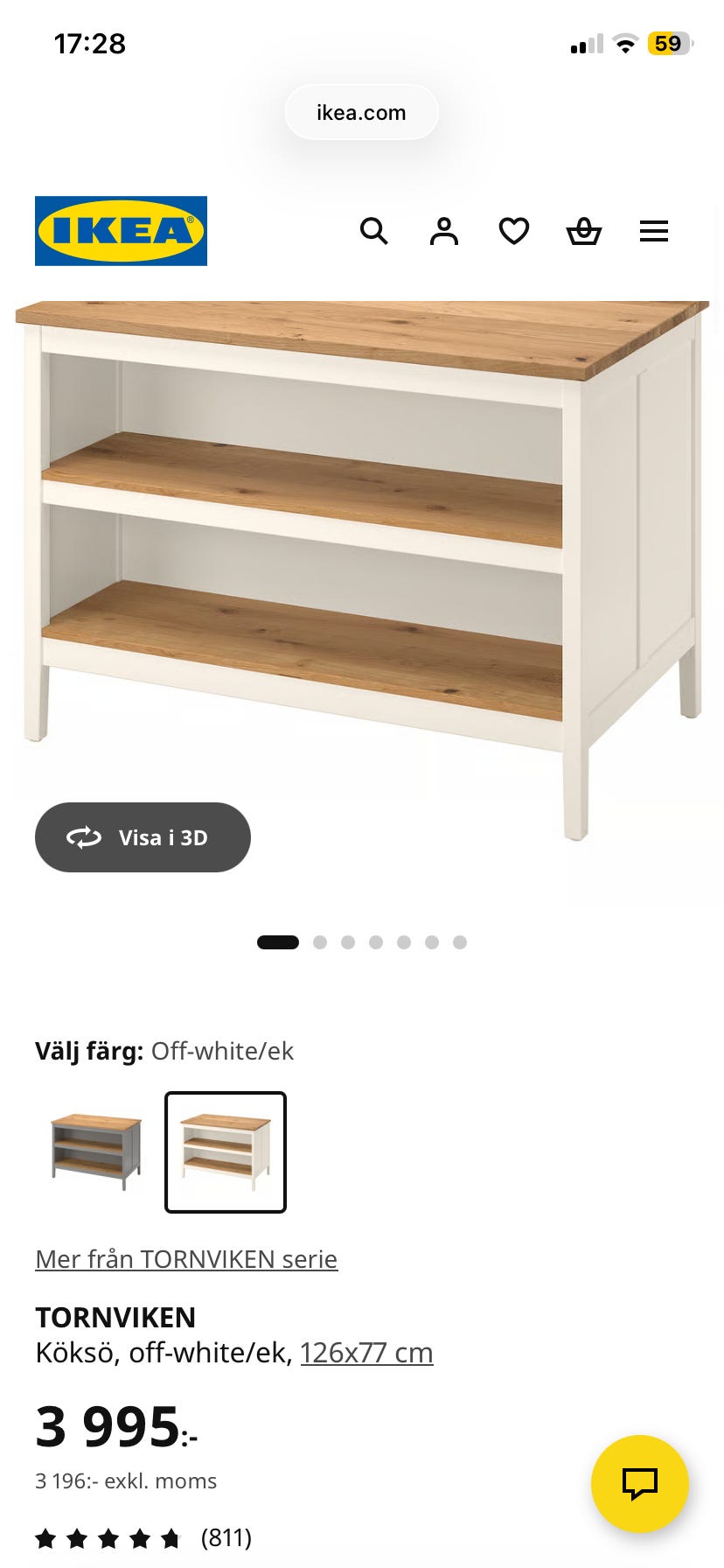724x1568 pixels.
Task: Select the last image indicator dot
Action: [460, 942]
